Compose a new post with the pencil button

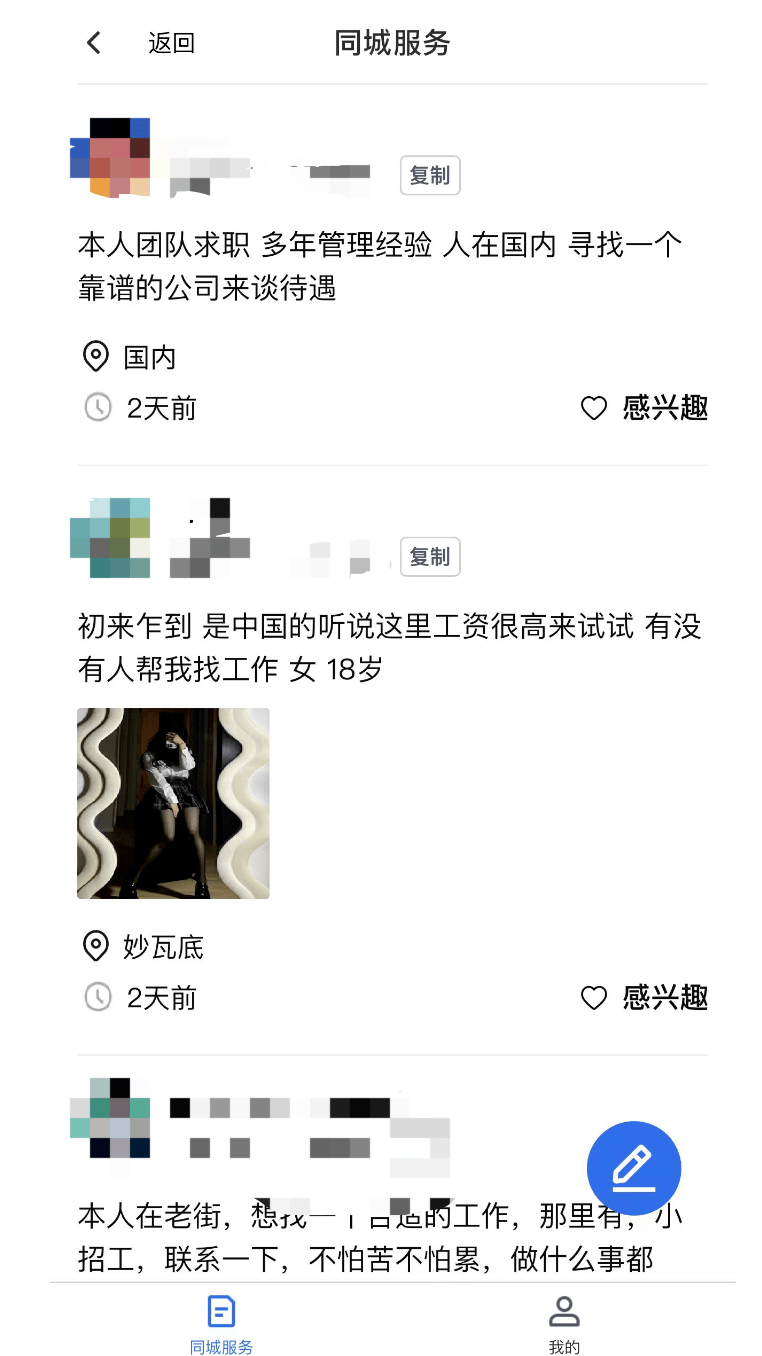coord(634,1168)
